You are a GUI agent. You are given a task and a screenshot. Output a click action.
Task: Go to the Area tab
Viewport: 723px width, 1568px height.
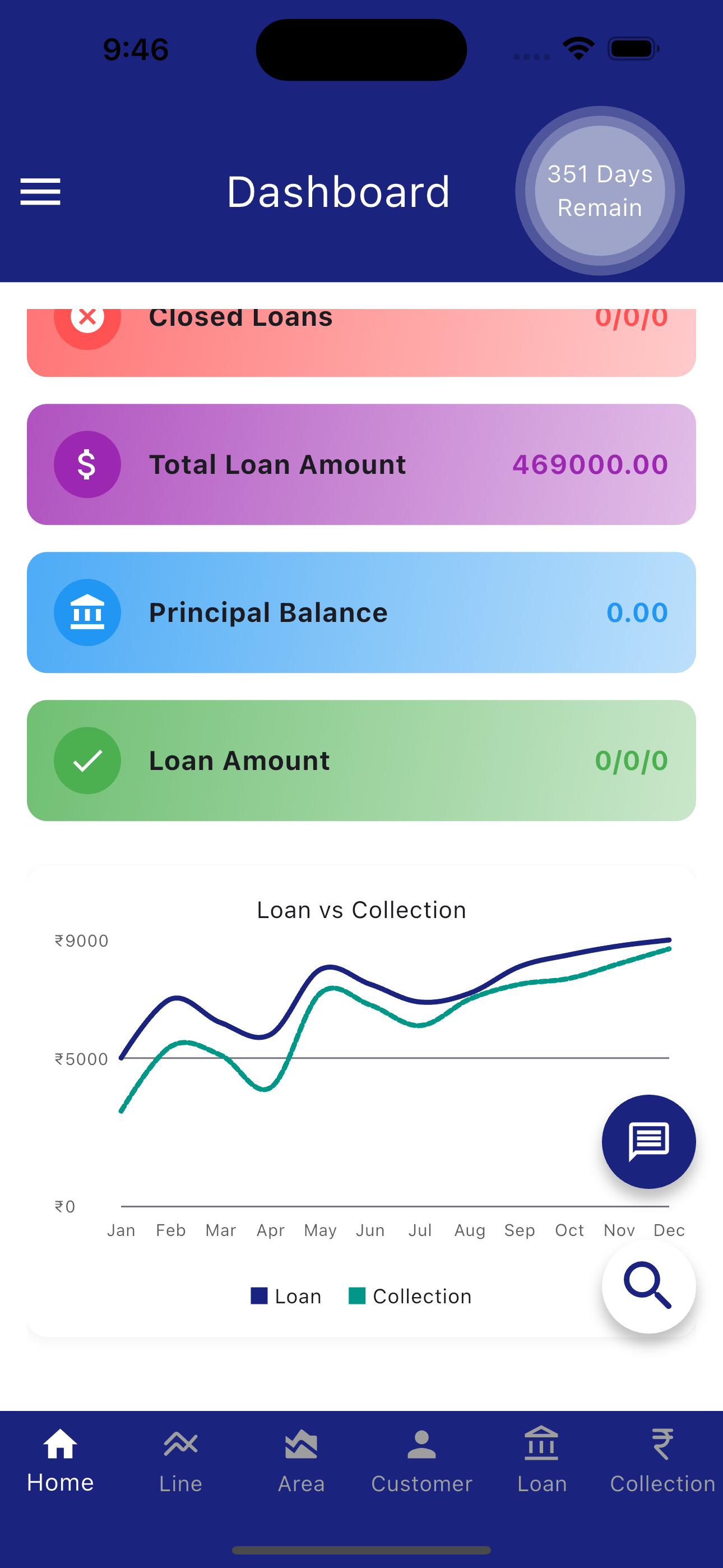[x=302, y=1461]
